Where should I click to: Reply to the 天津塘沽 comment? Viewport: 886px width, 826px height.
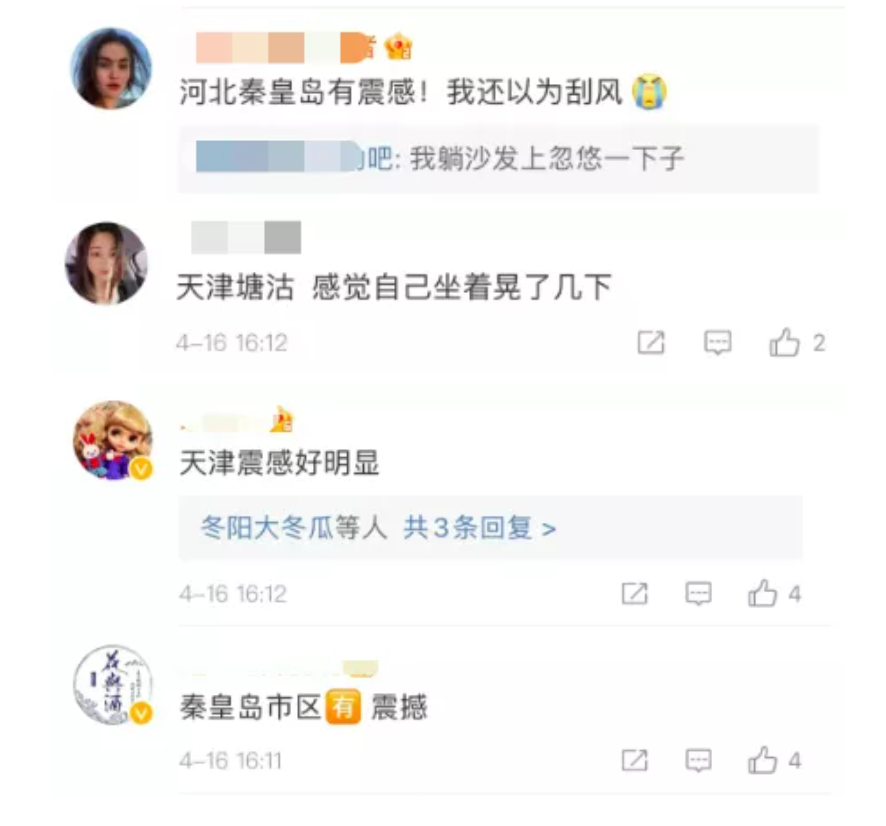717,344
